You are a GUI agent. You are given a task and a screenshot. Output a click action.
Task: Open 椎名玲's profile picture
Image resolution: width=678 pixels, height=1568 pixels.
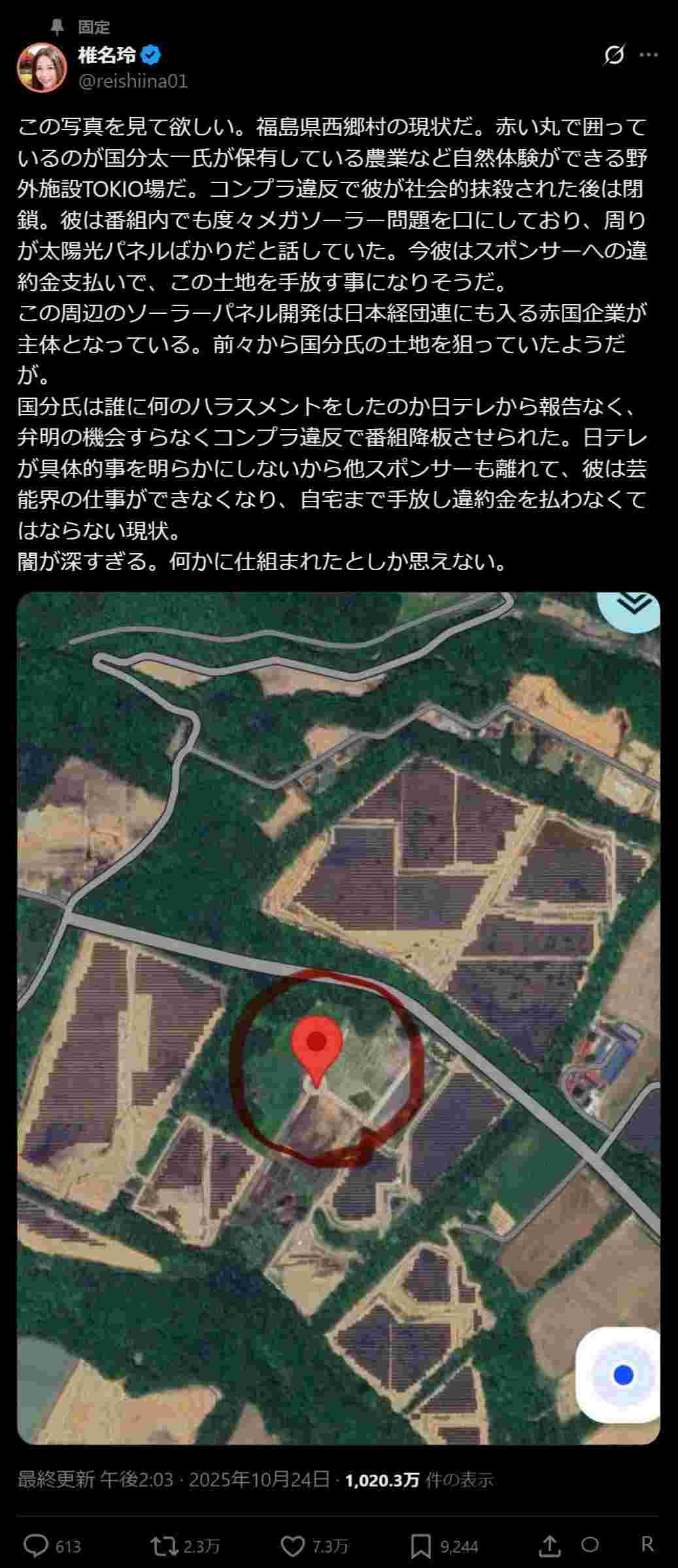[42, 67]
